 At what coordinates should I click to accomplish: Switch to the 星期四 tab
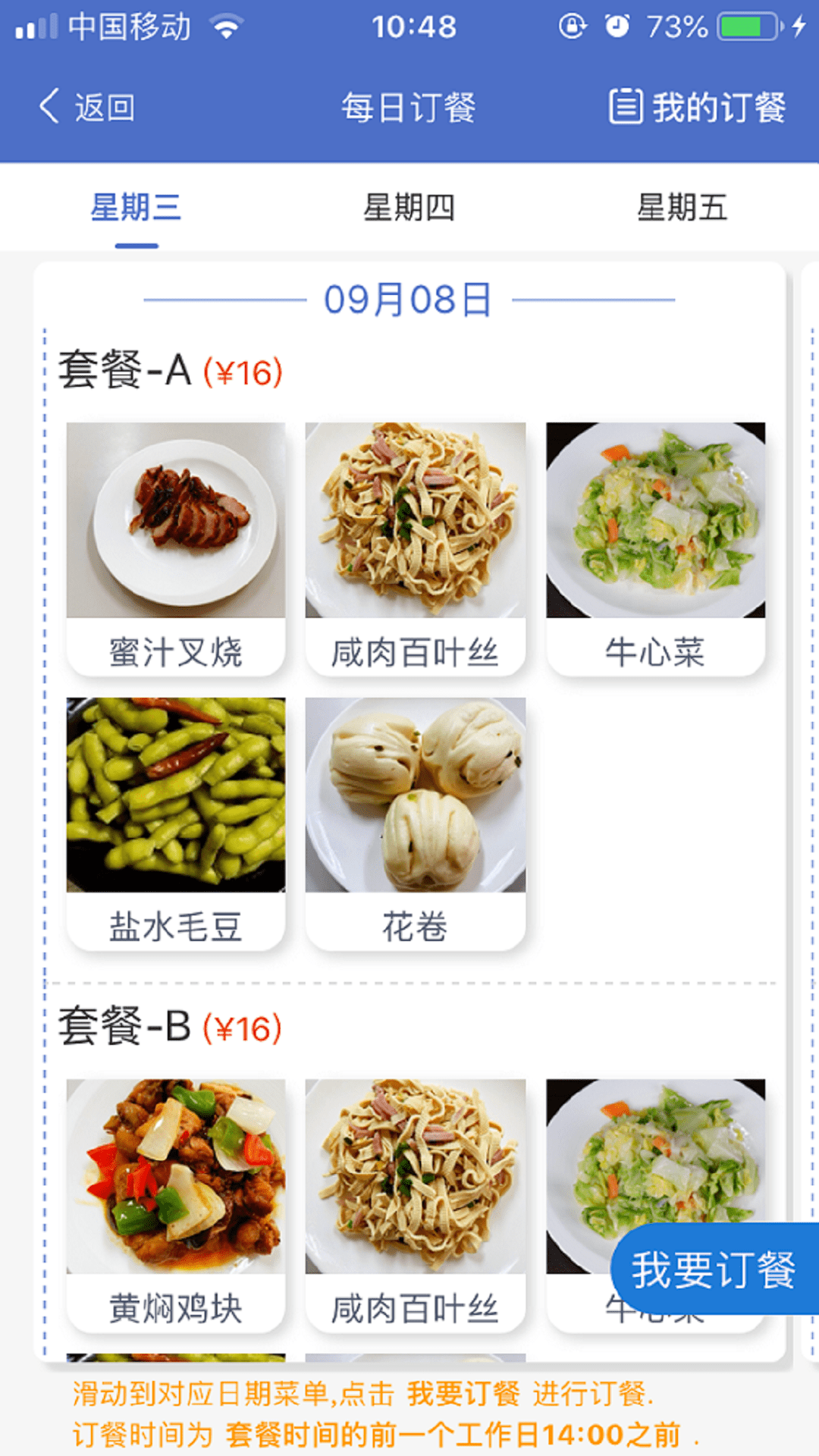tap(409, 208)
